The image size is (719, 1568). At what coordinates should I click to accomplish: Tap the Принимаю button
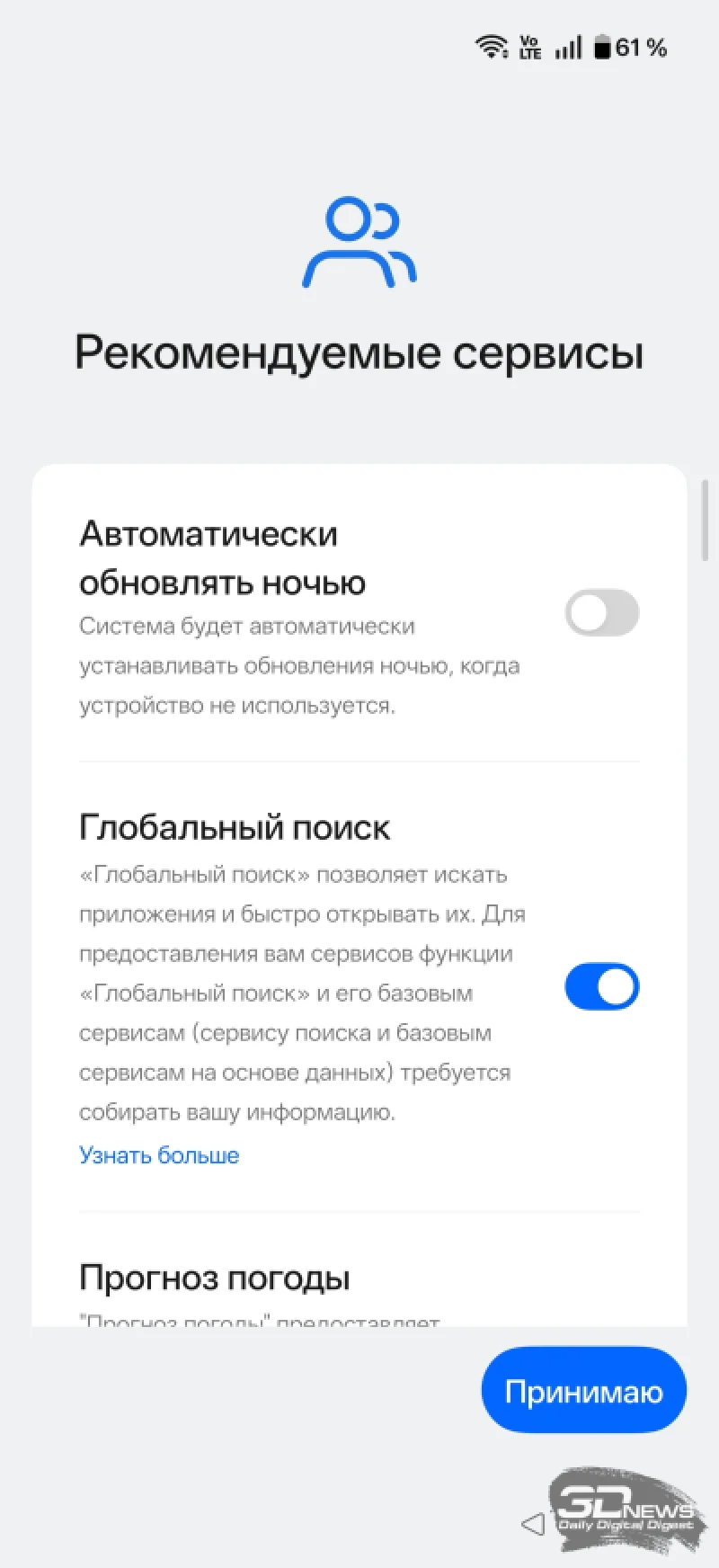(x=583, y=1391)
